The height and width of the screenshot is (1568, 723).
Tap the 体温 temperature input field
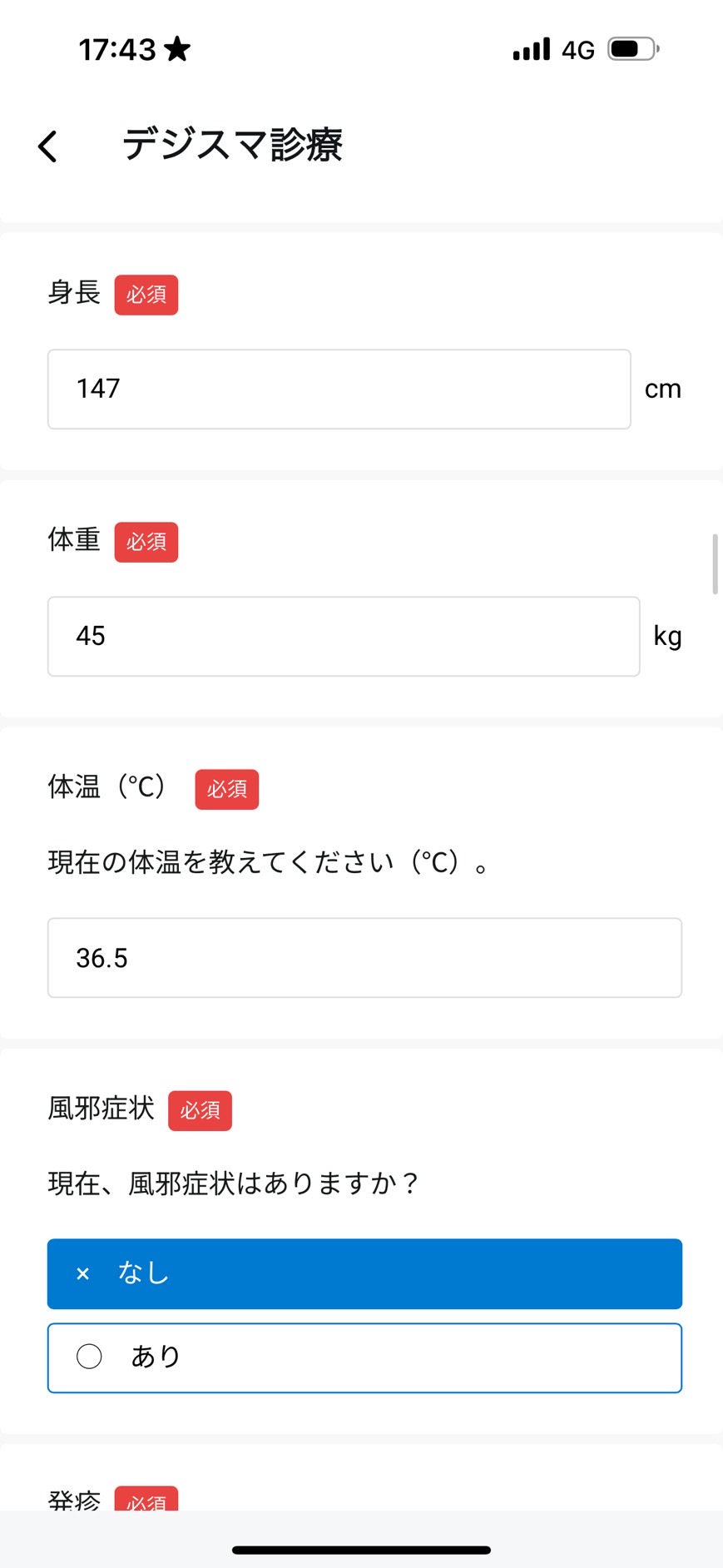coord(364,957)
